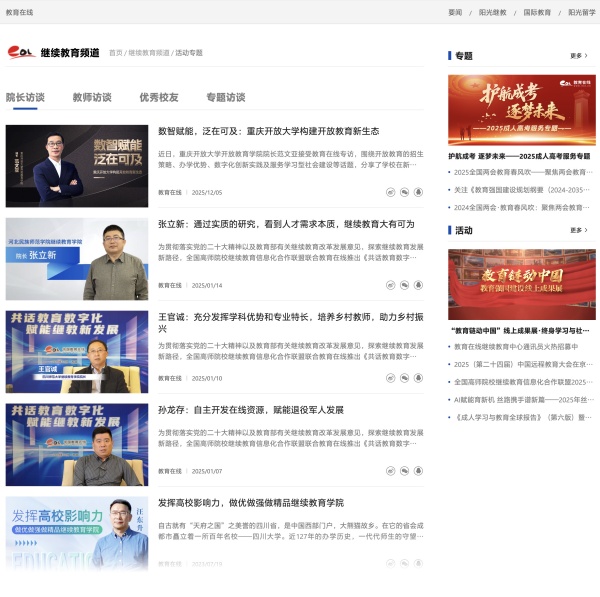Open the article 发挥高校影响力，做优做强做精品继续教育学院
The image size is (600, 597).
[250, 503]
